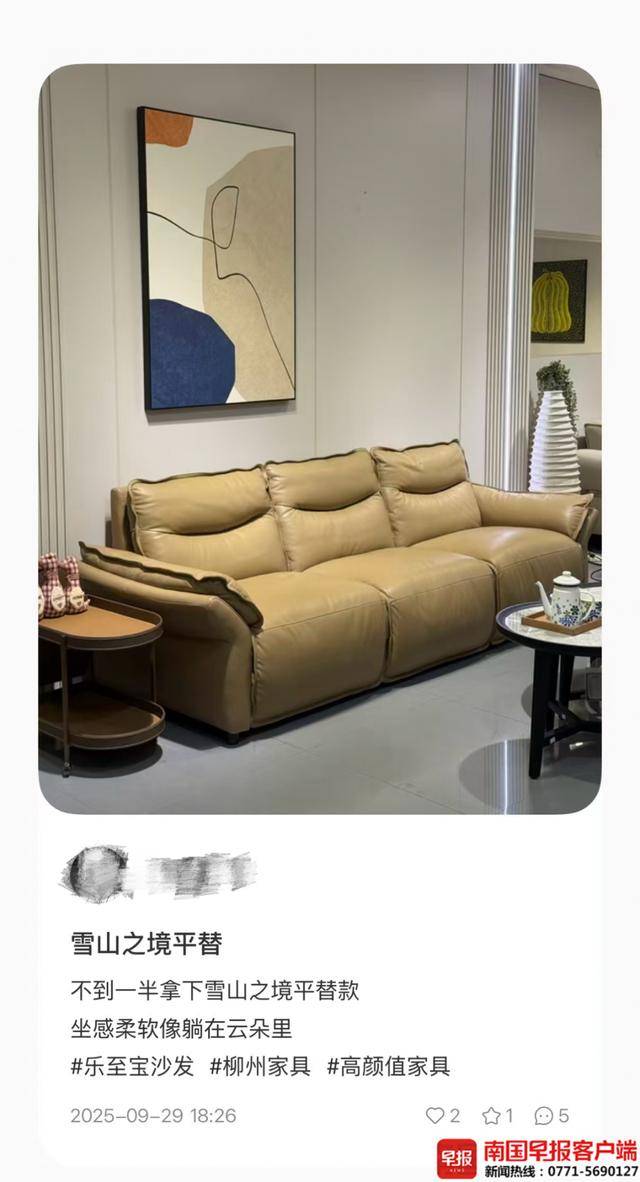Open the comments on this post
Viewport: 640px width, 1182px height.
pos(544,1115)
